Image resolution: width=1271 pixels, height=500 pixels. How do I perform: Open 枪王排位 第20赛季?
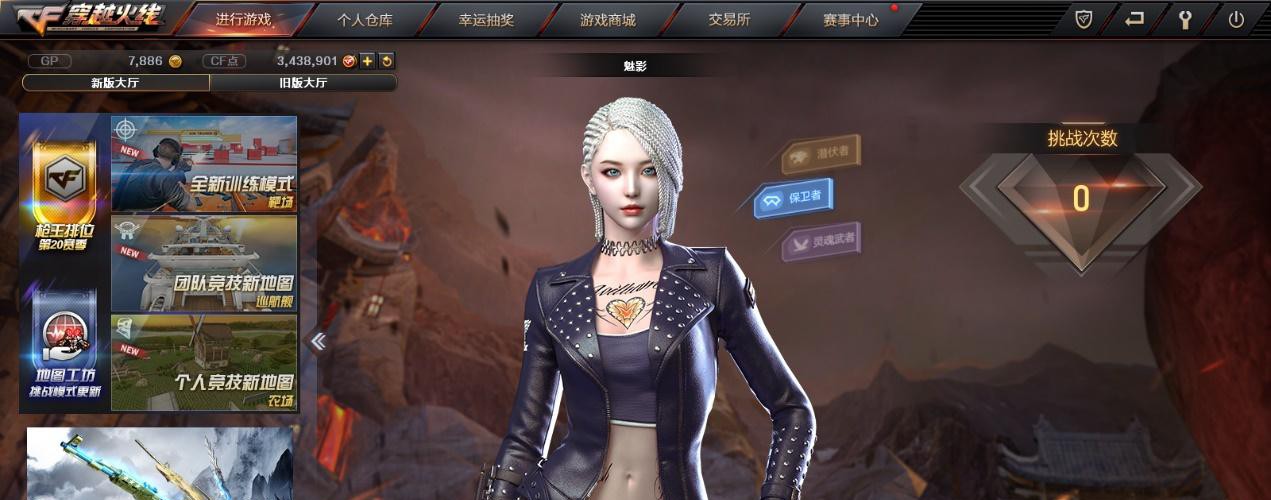click(x=65, y=195)
